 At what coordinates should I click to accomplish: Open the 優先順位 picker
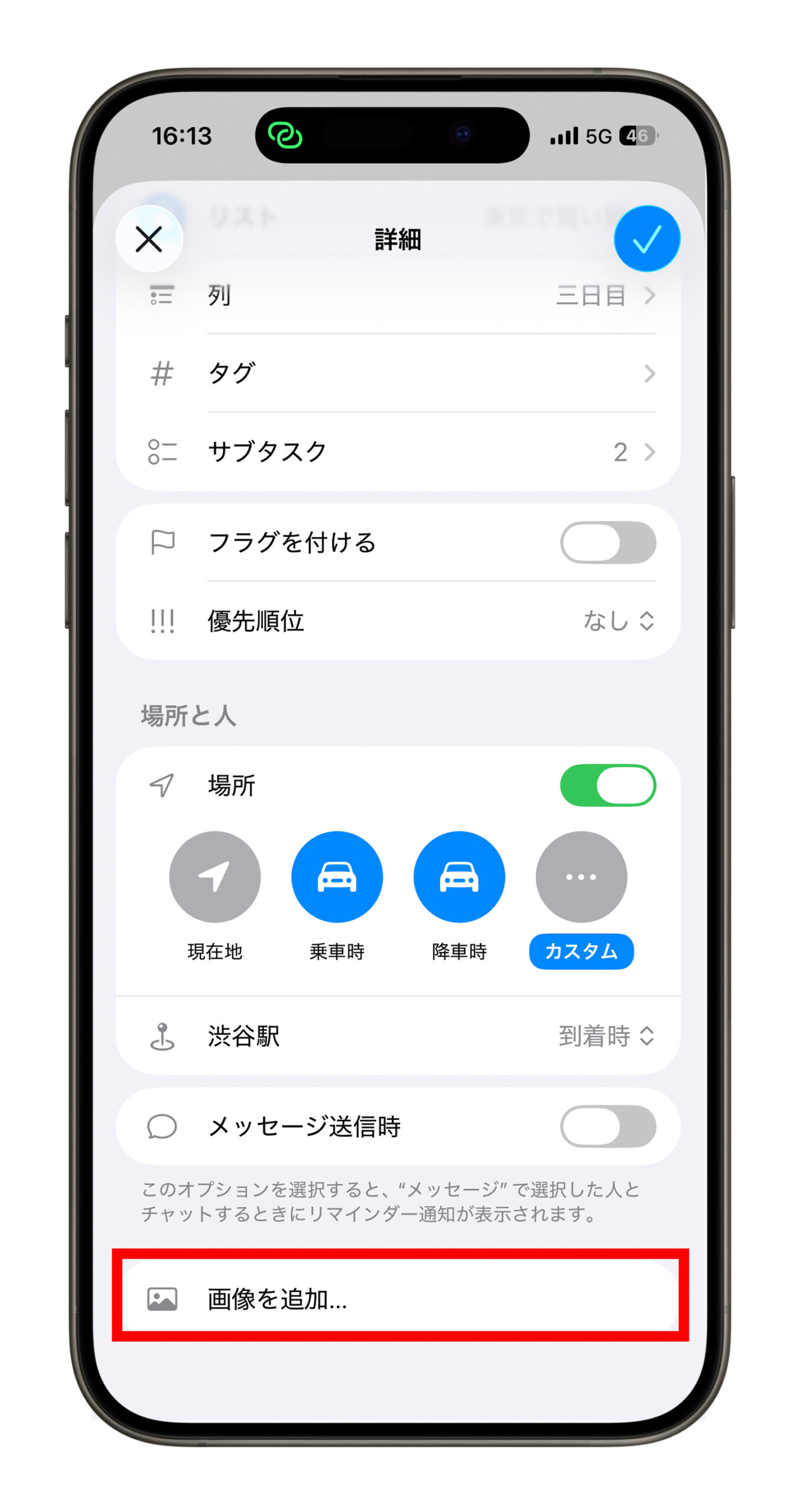pyautogui.click(x=618, y=621)
